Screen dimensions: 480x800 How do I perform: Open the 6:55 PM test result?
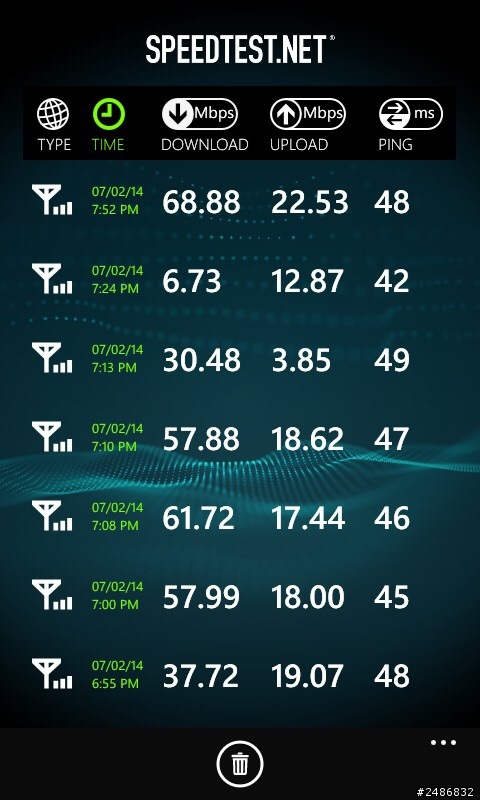(240, 675)
